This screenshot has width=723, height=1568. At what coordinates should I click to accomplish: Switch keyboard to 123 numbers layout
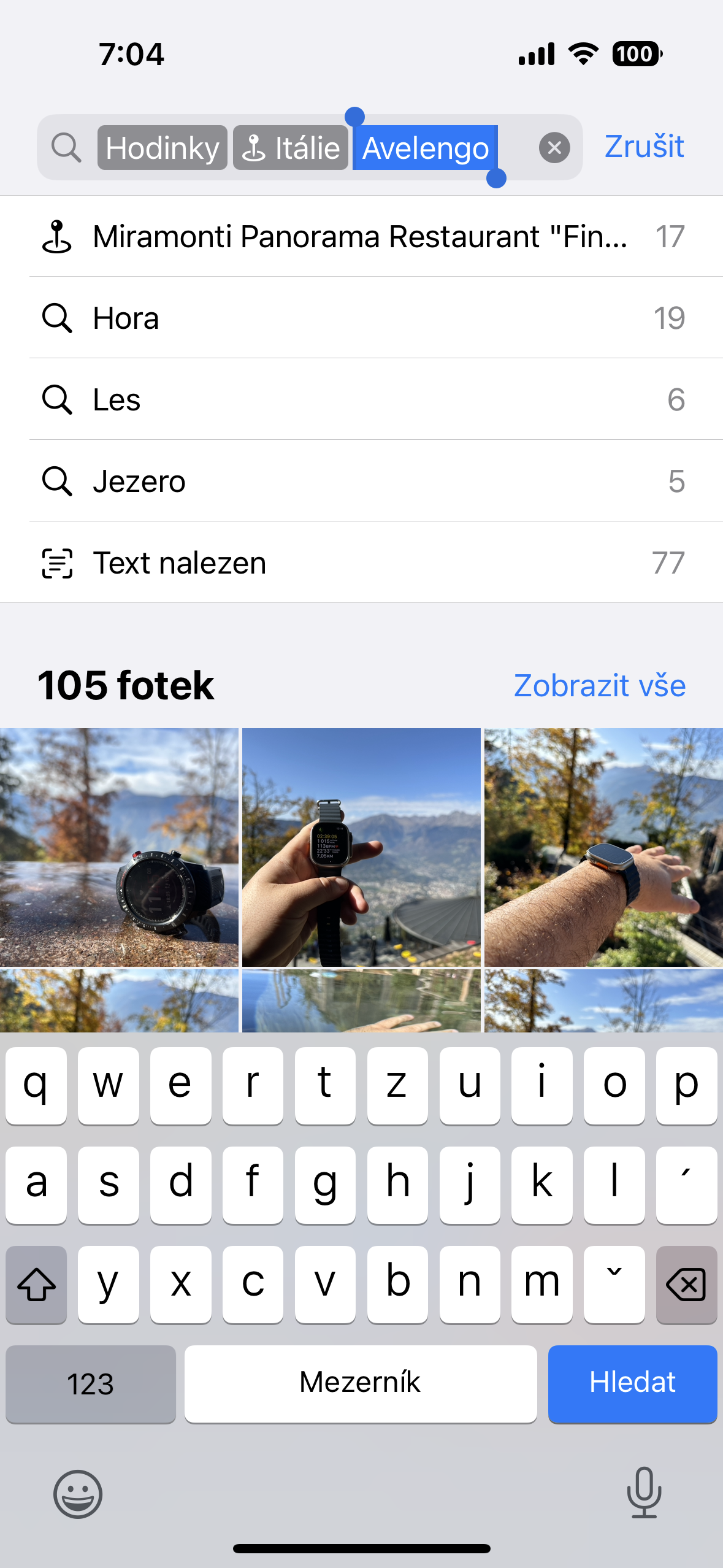(x=90, y=1383)
